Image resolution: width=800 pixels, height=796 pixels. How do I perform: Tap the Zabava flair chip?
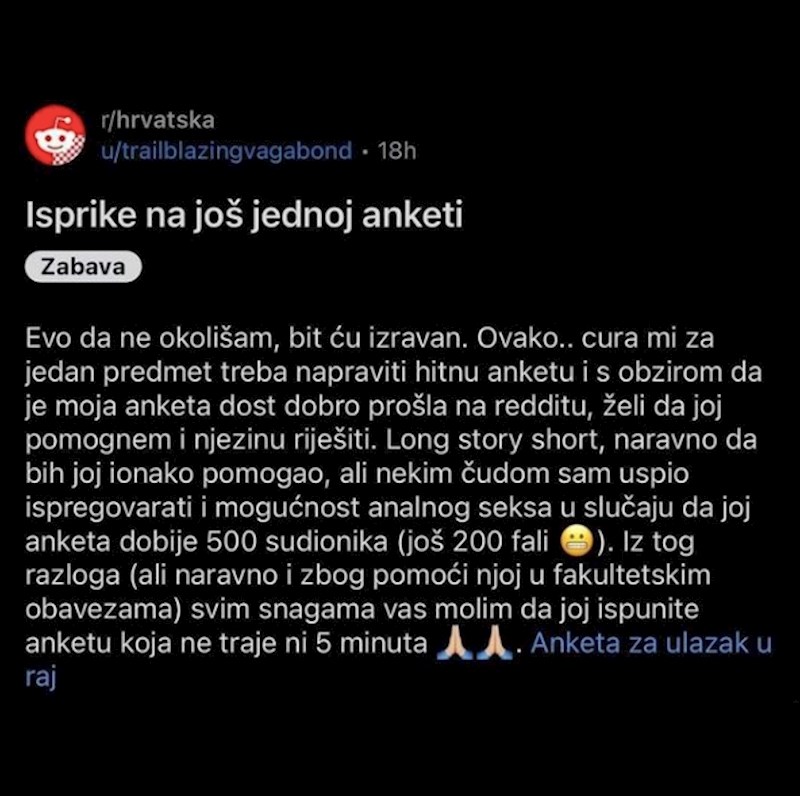pos(82,267)
